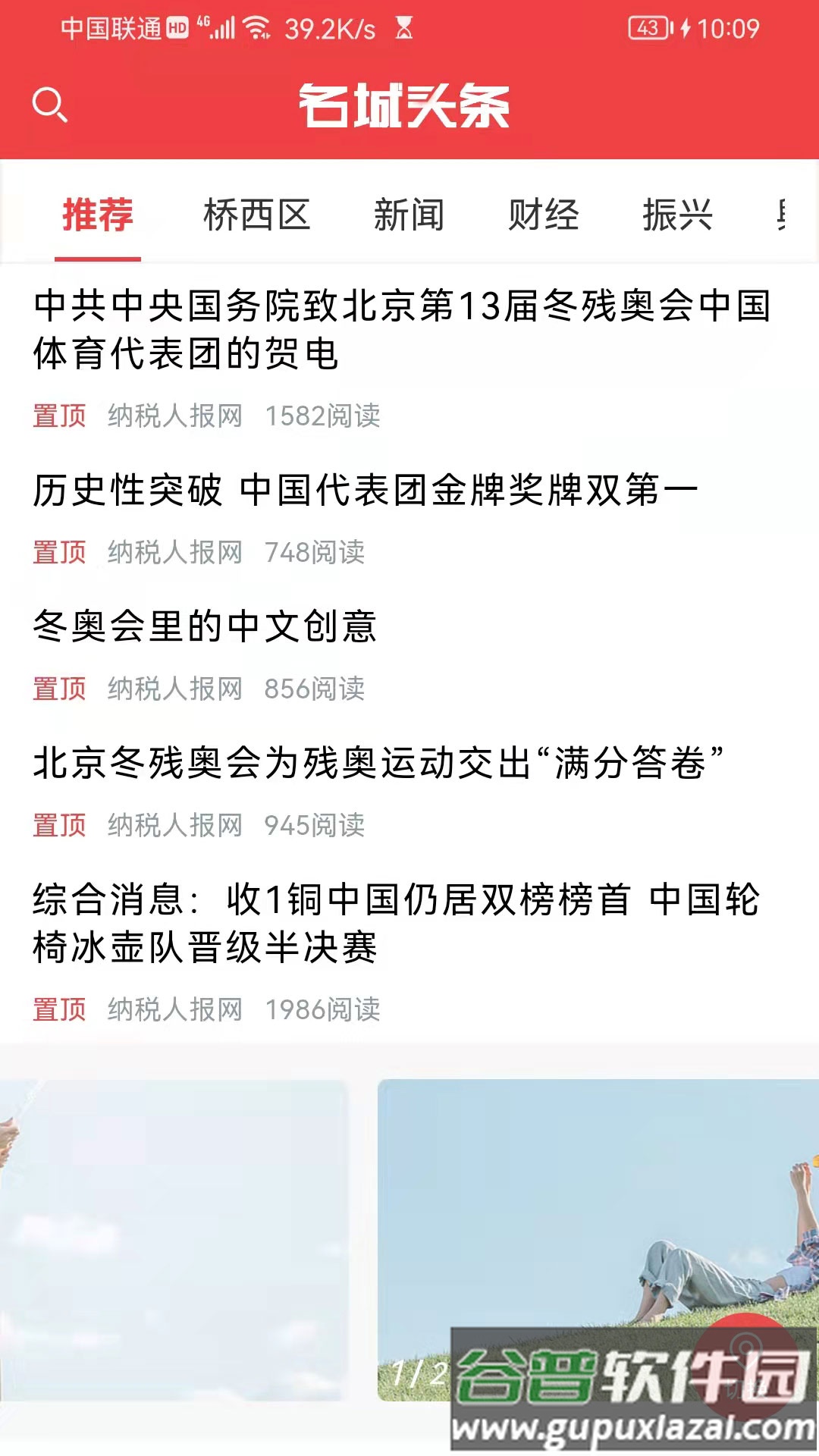819x1456 pixels.
Task: Tap the search magnifier icon
Action: pos(52,106)
